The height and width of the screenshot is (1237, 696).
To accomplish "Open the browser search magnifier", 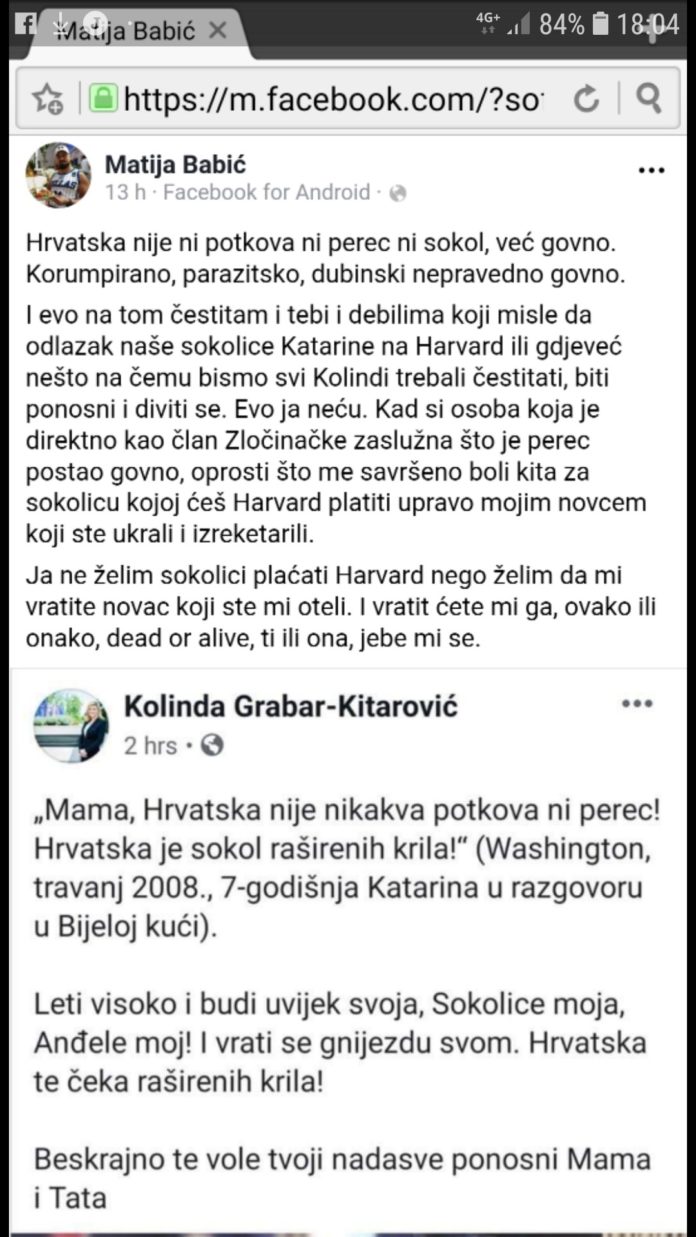I will pyautogui.click(x=649, y=97).
